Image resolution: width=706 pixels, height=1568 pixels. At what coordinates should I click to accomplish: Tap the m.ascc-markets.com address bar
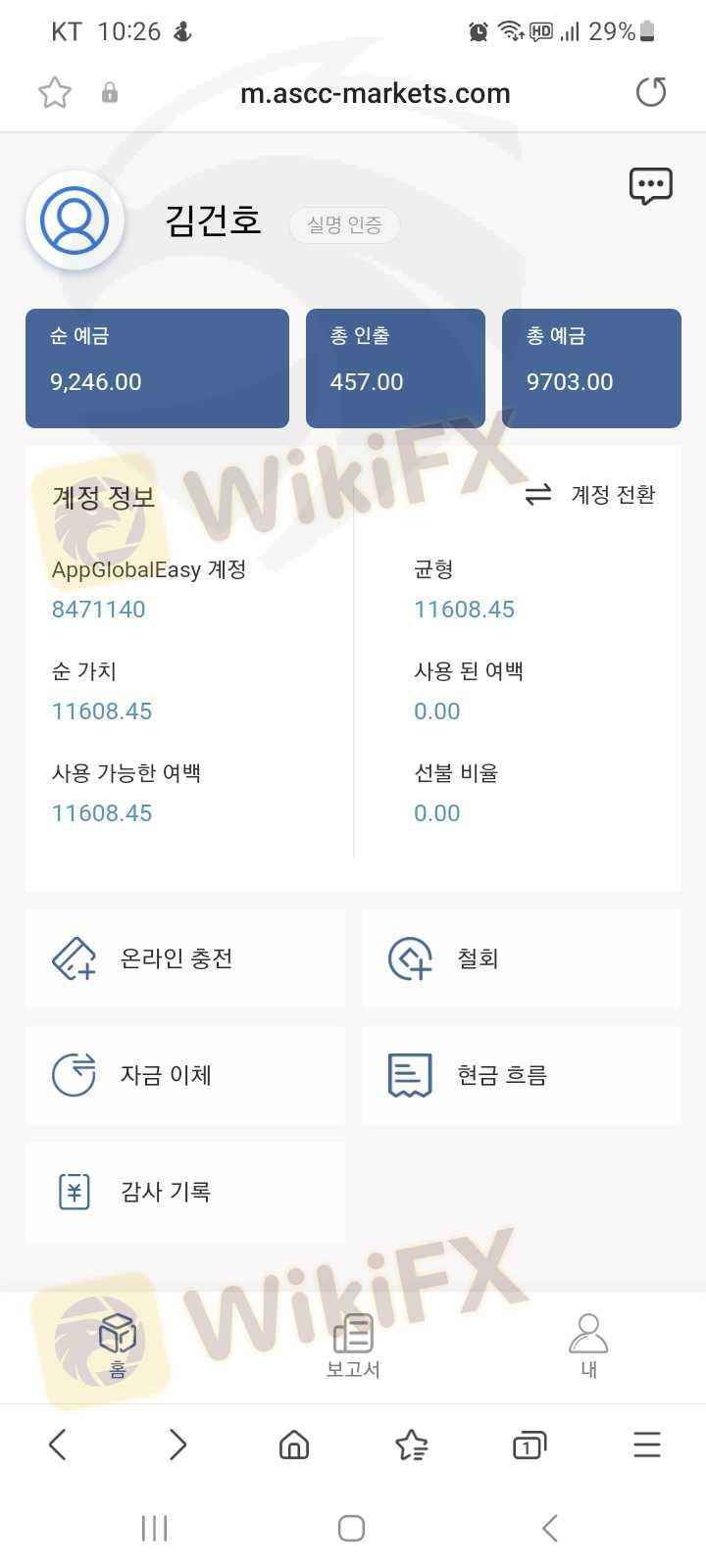tap(376, 93)
